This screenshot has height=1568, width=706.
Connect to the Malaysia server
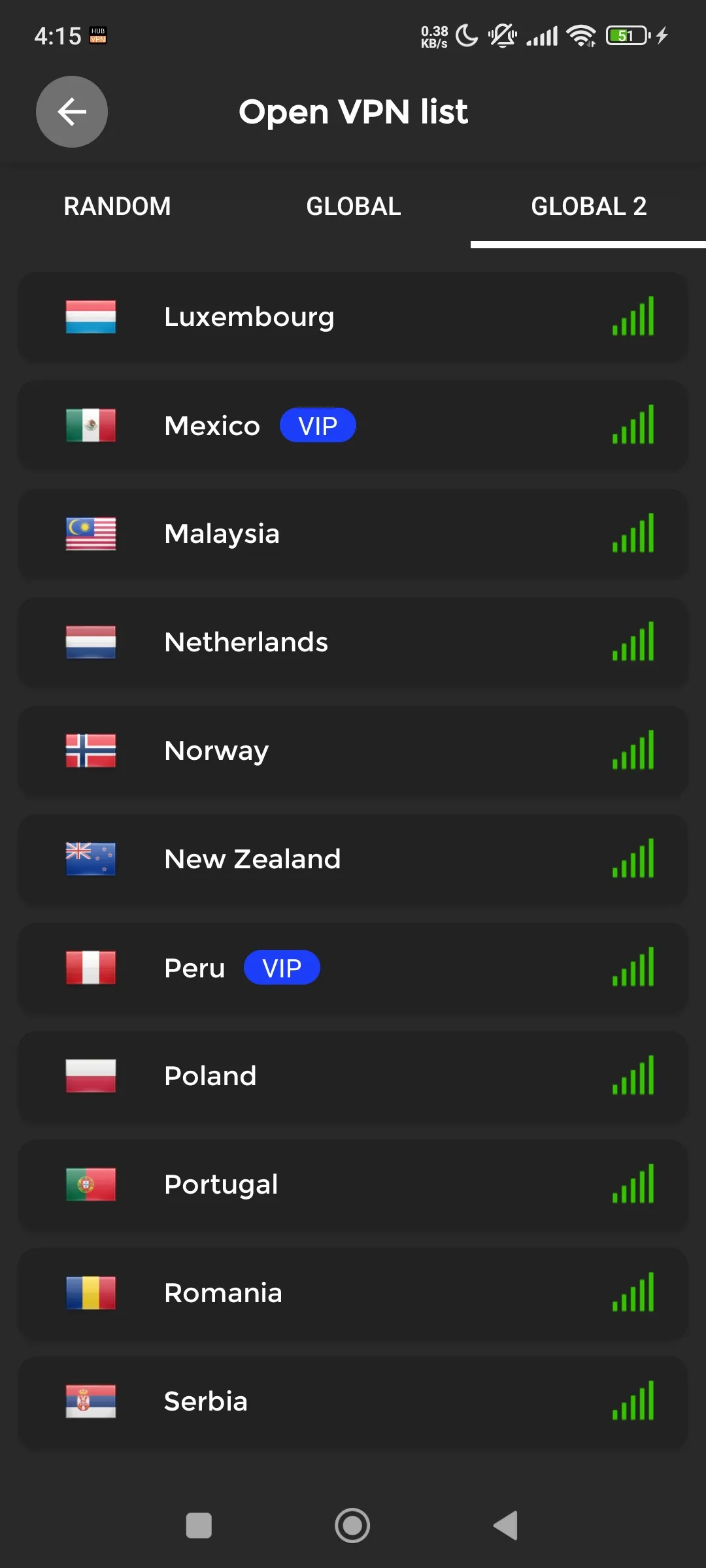coord(353,534)
